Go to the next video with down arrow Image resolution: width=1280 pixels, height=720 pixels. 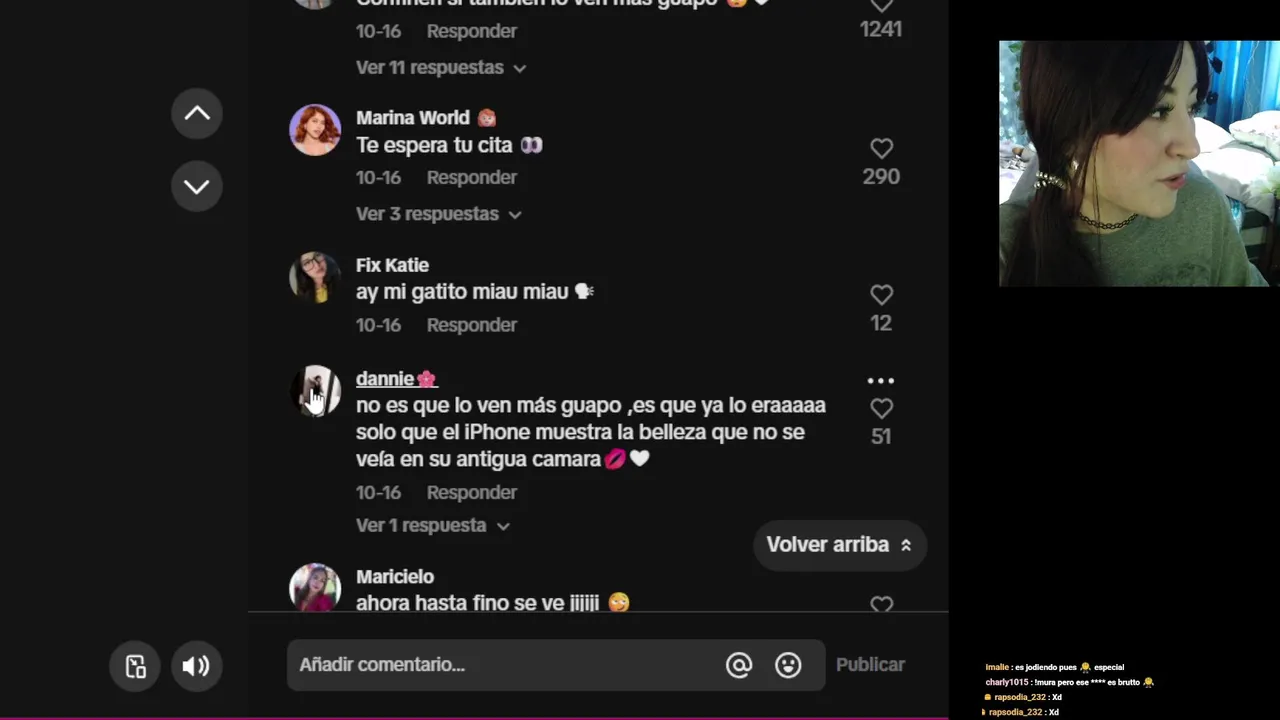[x=197, y=187]
